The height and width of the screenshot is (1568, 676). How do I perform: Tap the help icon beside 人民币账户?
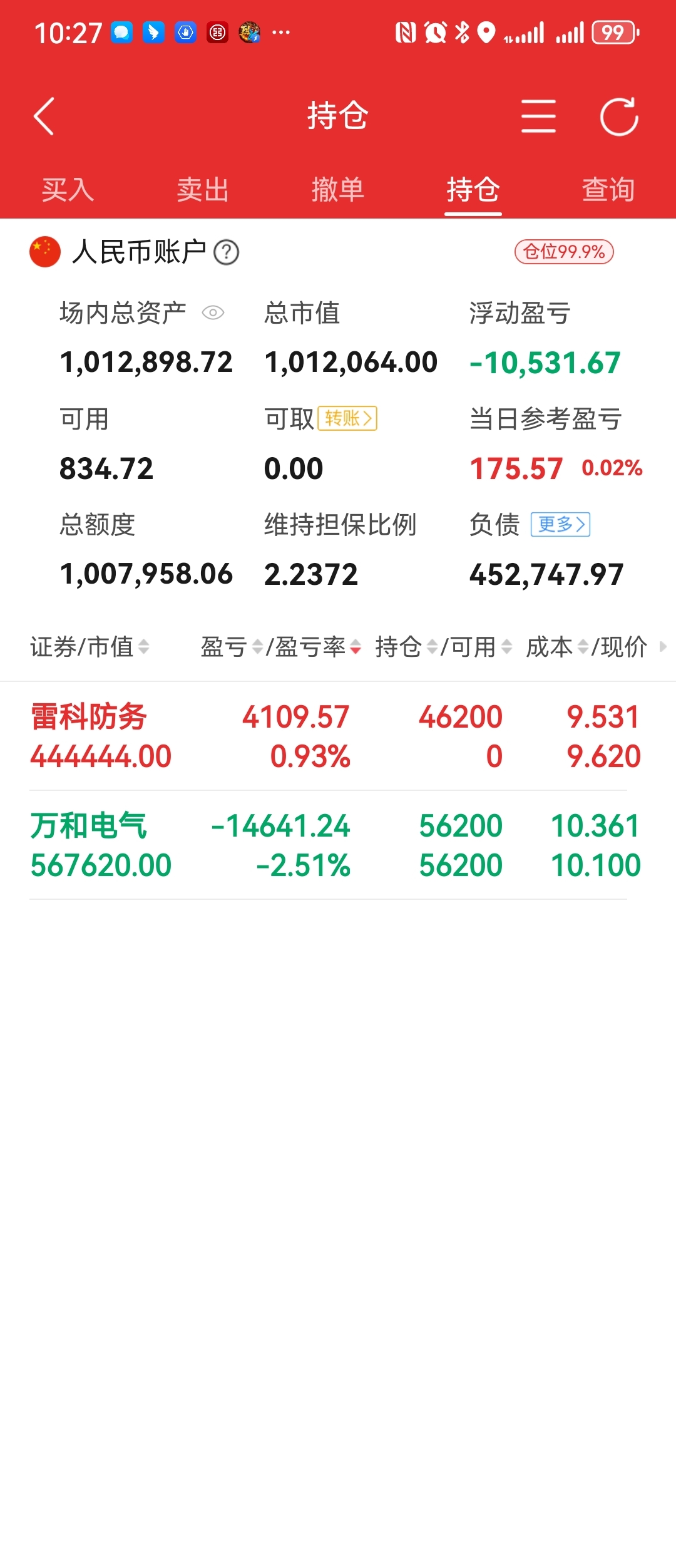coord(226,252)
